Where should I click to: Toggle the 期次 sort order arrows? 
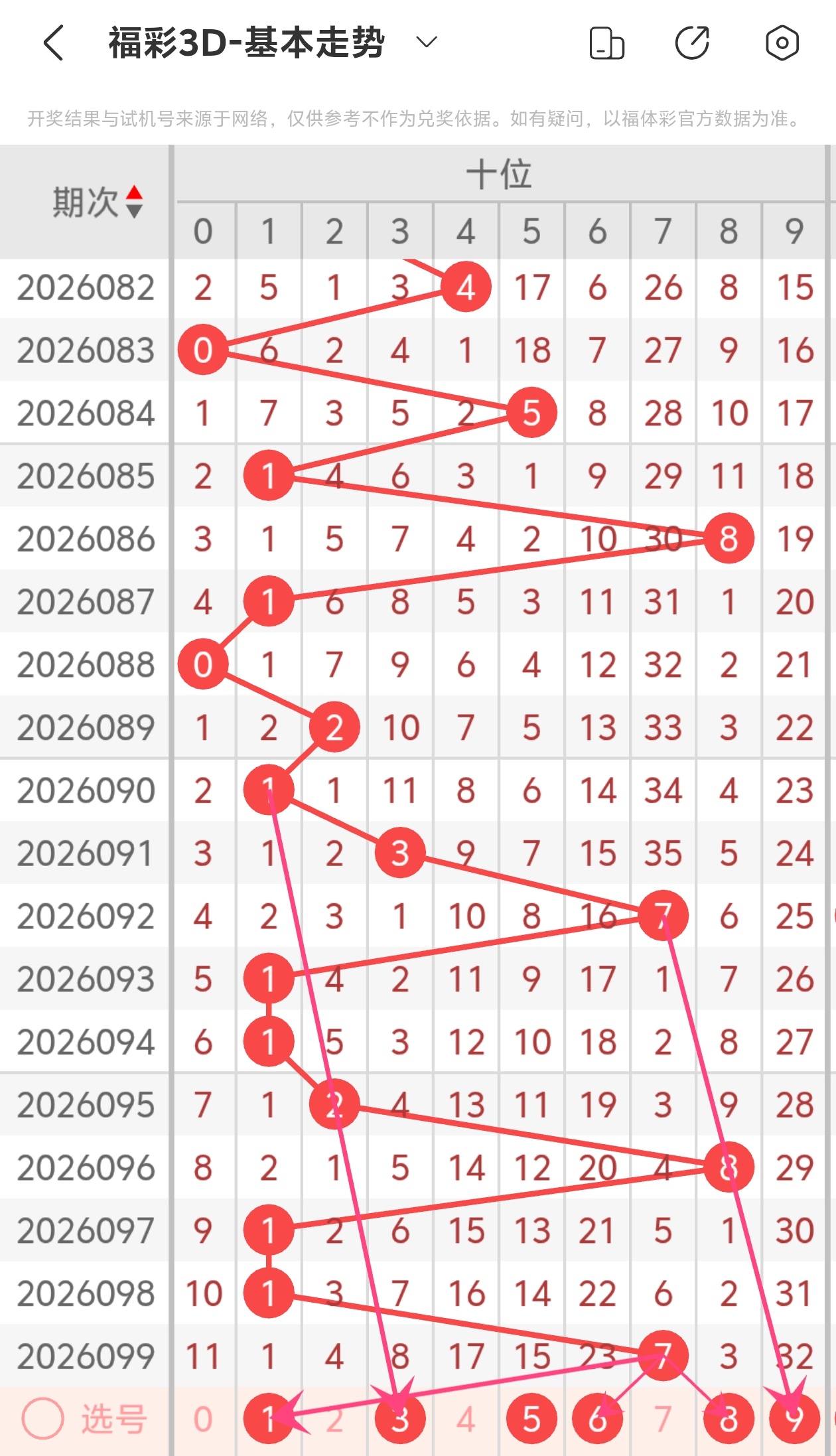[x=134, y=202]
